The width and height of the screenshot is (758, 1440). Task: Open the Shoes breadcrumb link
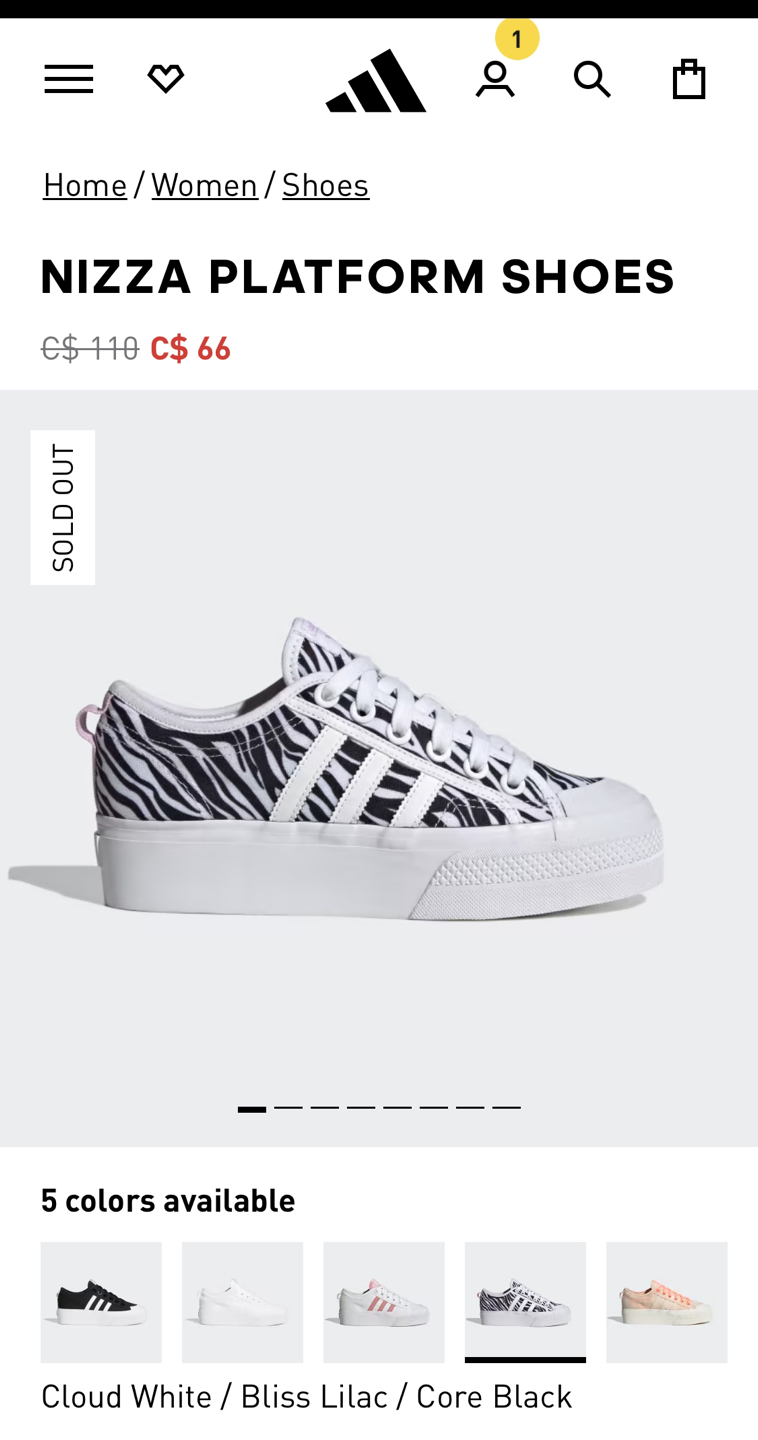click(325, 185)
